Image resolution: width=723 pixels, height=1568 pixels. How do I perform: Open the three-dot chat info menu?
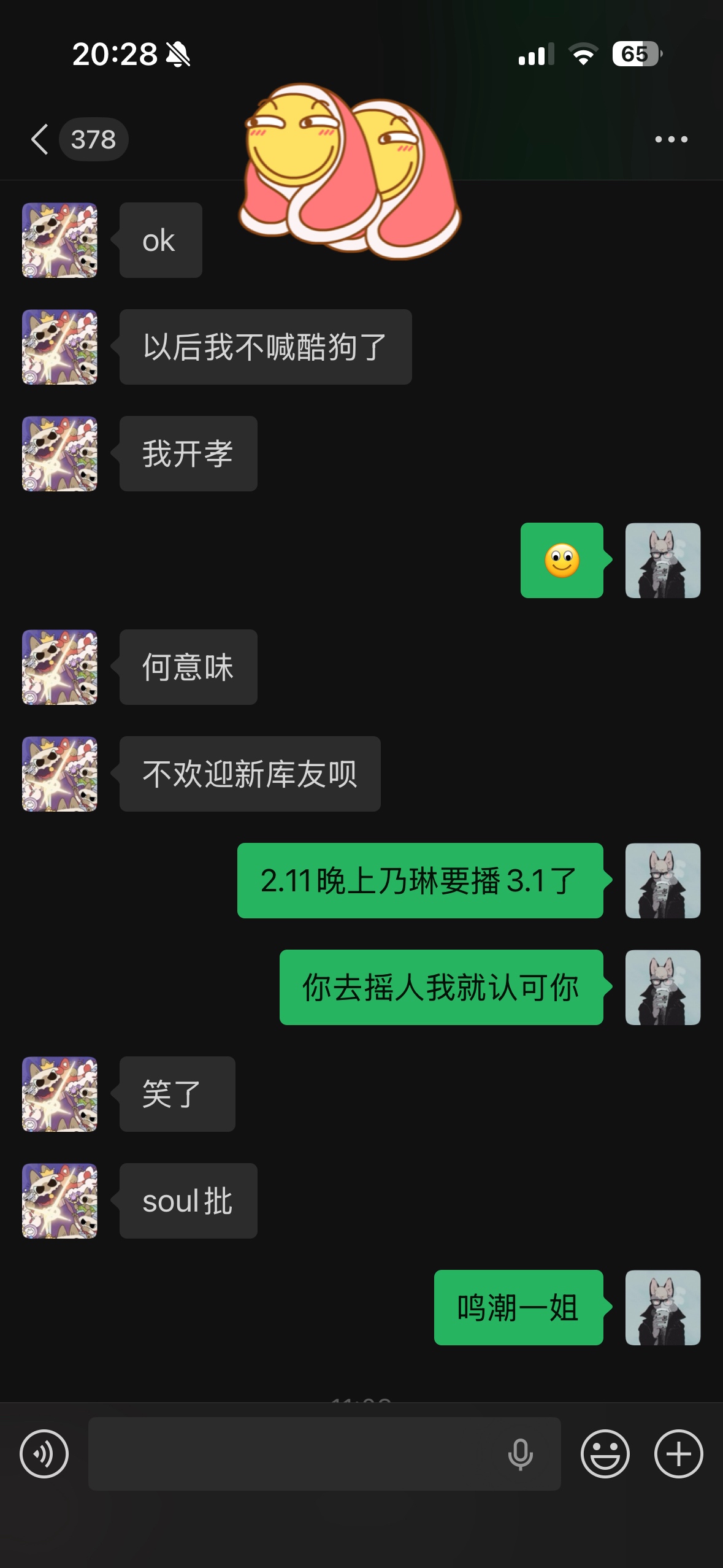tap(671, 139)
